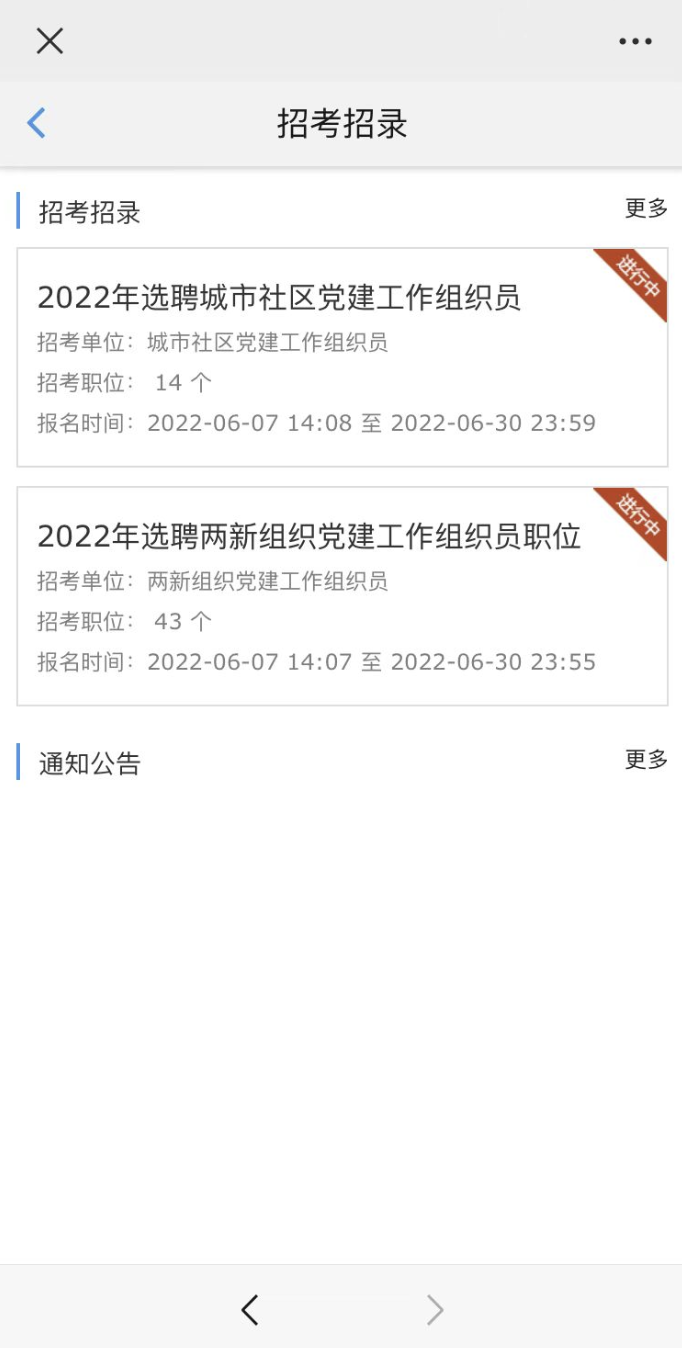View more under 招考招录 section
The height and width of the screenshot is (1348, 682).
tap(646, 209)
